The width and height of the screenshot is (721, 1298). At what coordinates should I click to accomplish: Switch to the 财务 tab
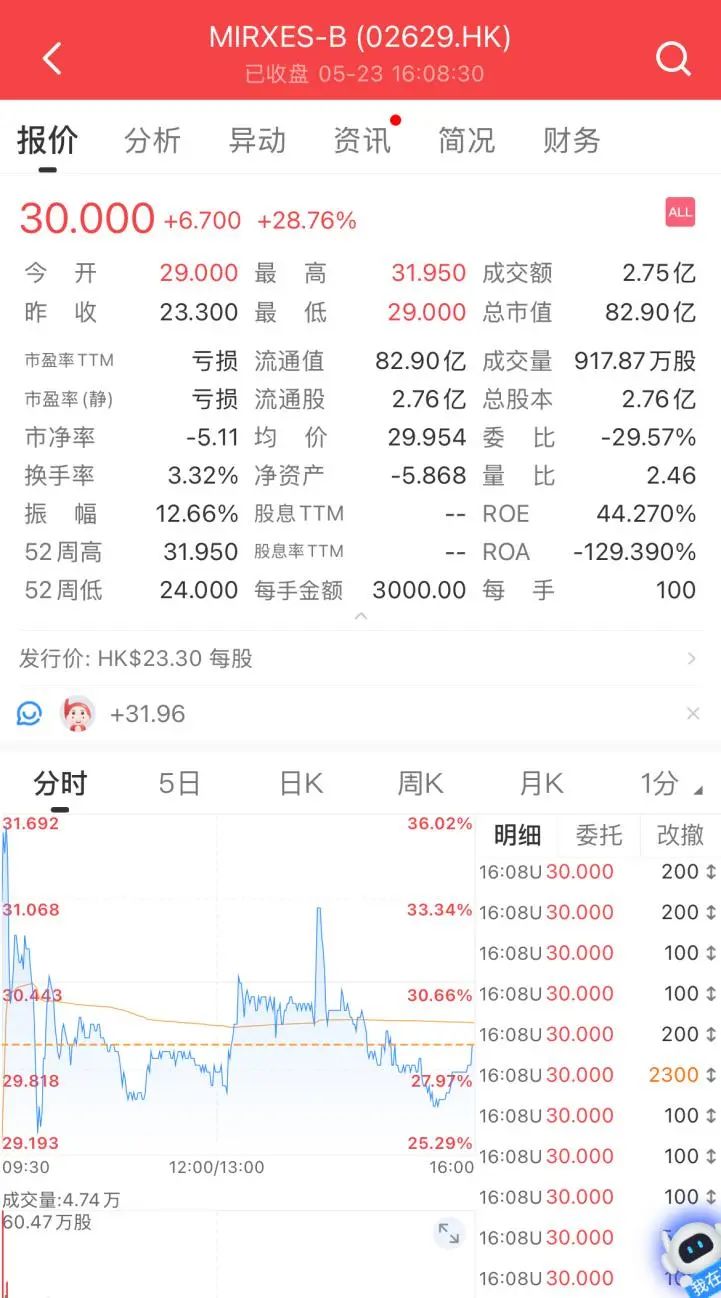click(x=571, y=141)
